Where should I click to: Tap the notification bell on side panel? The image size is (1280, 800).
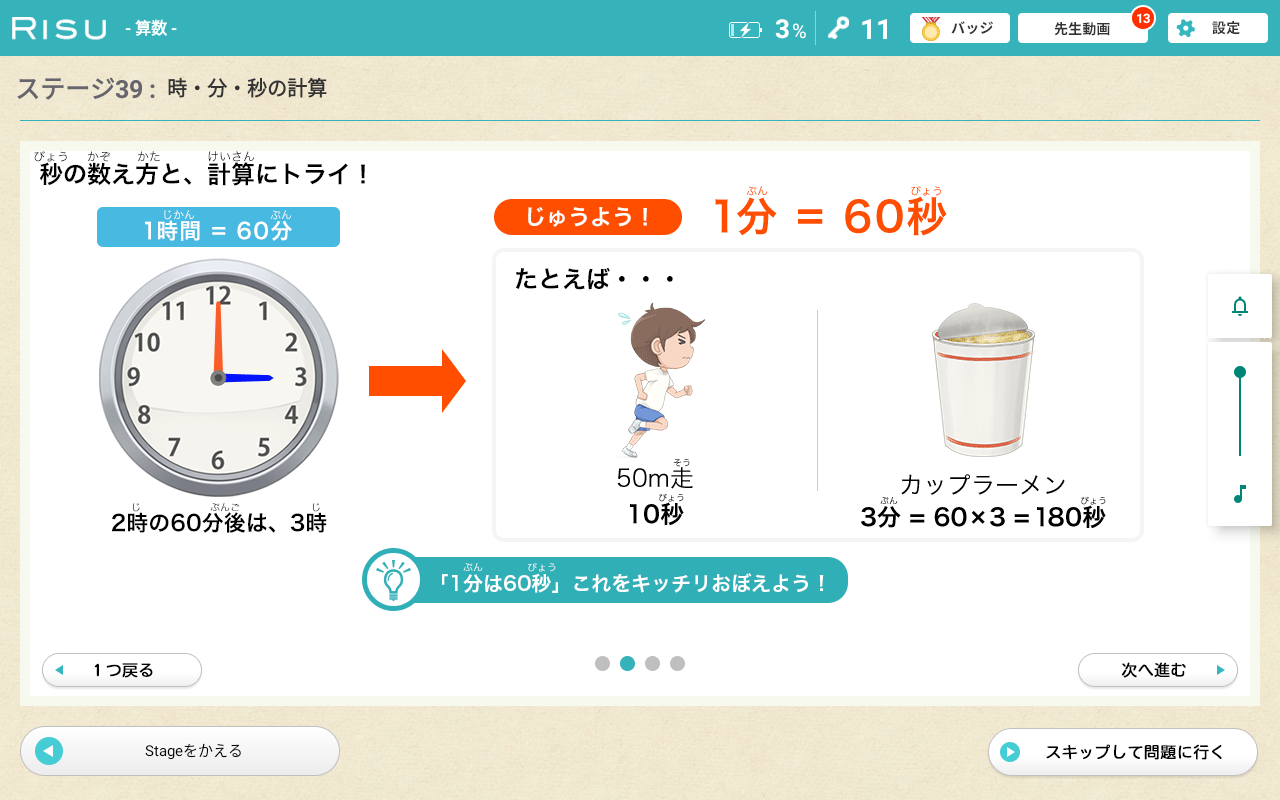pos(1240,306)
